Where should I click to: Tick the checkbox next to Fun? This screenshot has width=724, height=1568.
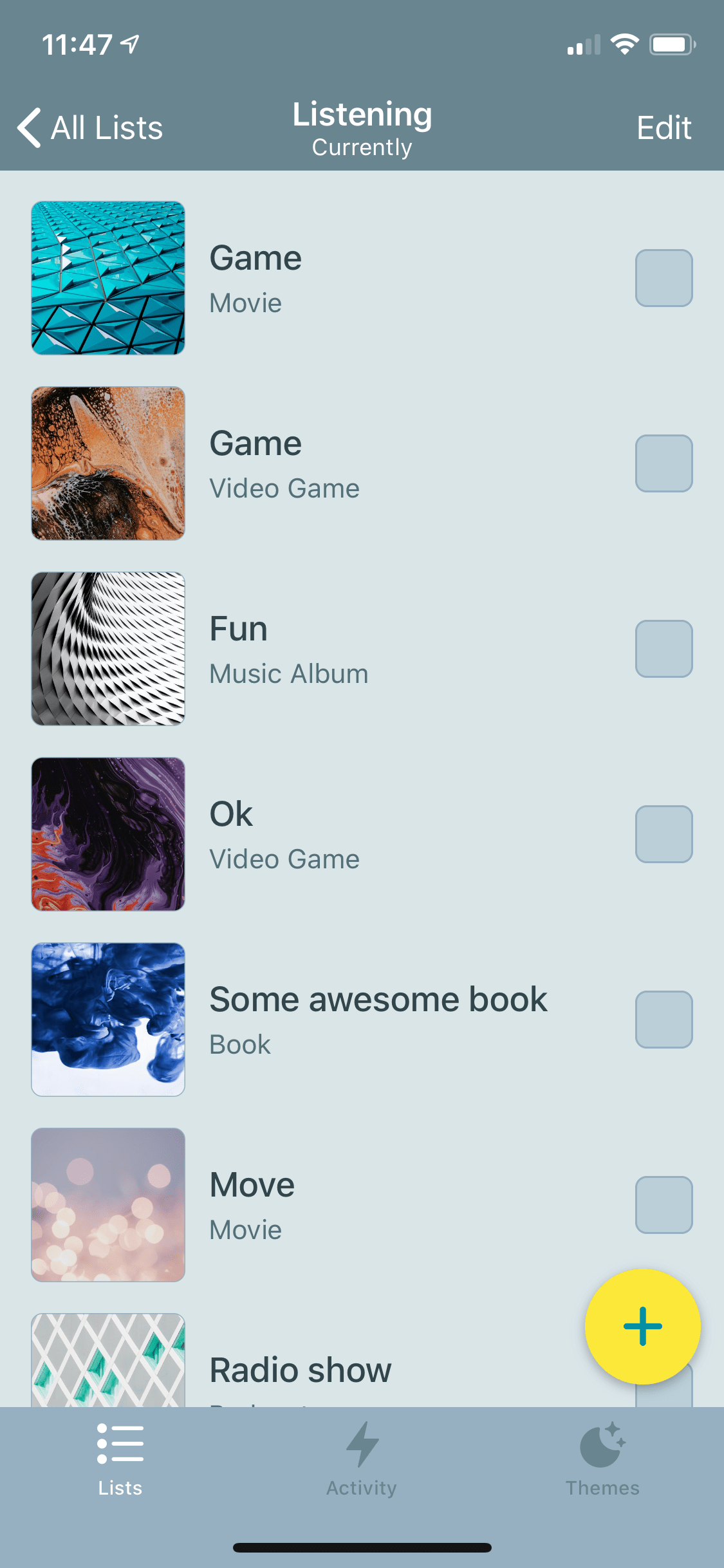coord(664,649)
